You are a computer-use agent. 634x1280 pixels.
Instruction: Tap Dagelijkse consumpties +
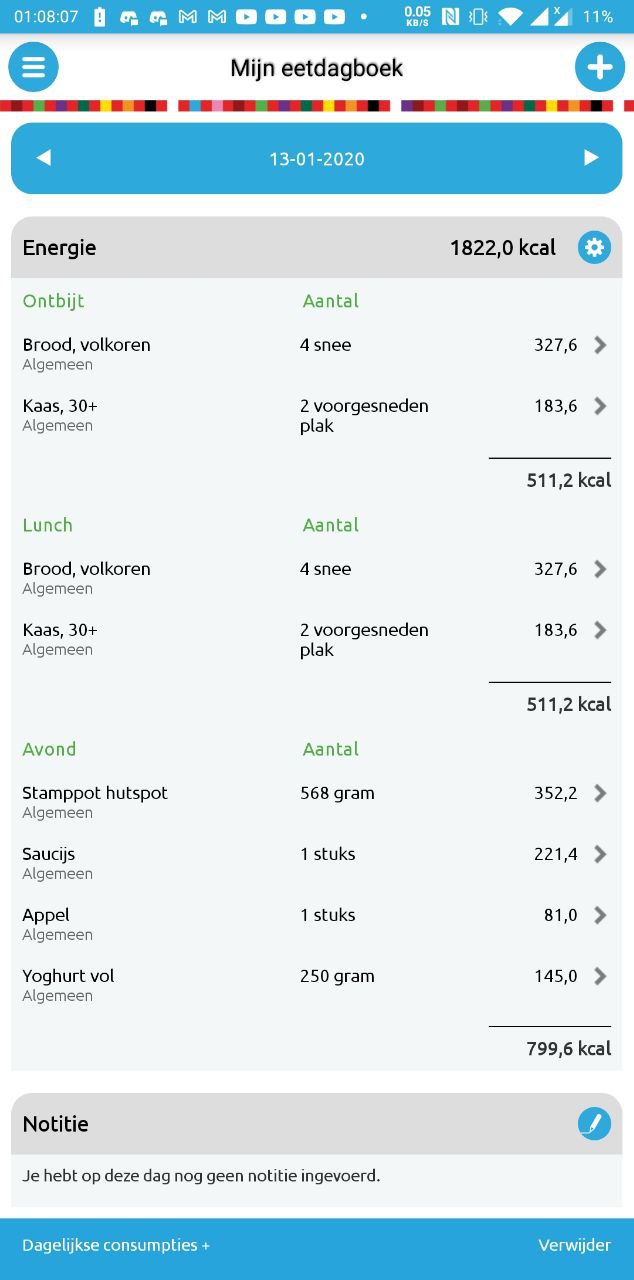(116, 1245)
